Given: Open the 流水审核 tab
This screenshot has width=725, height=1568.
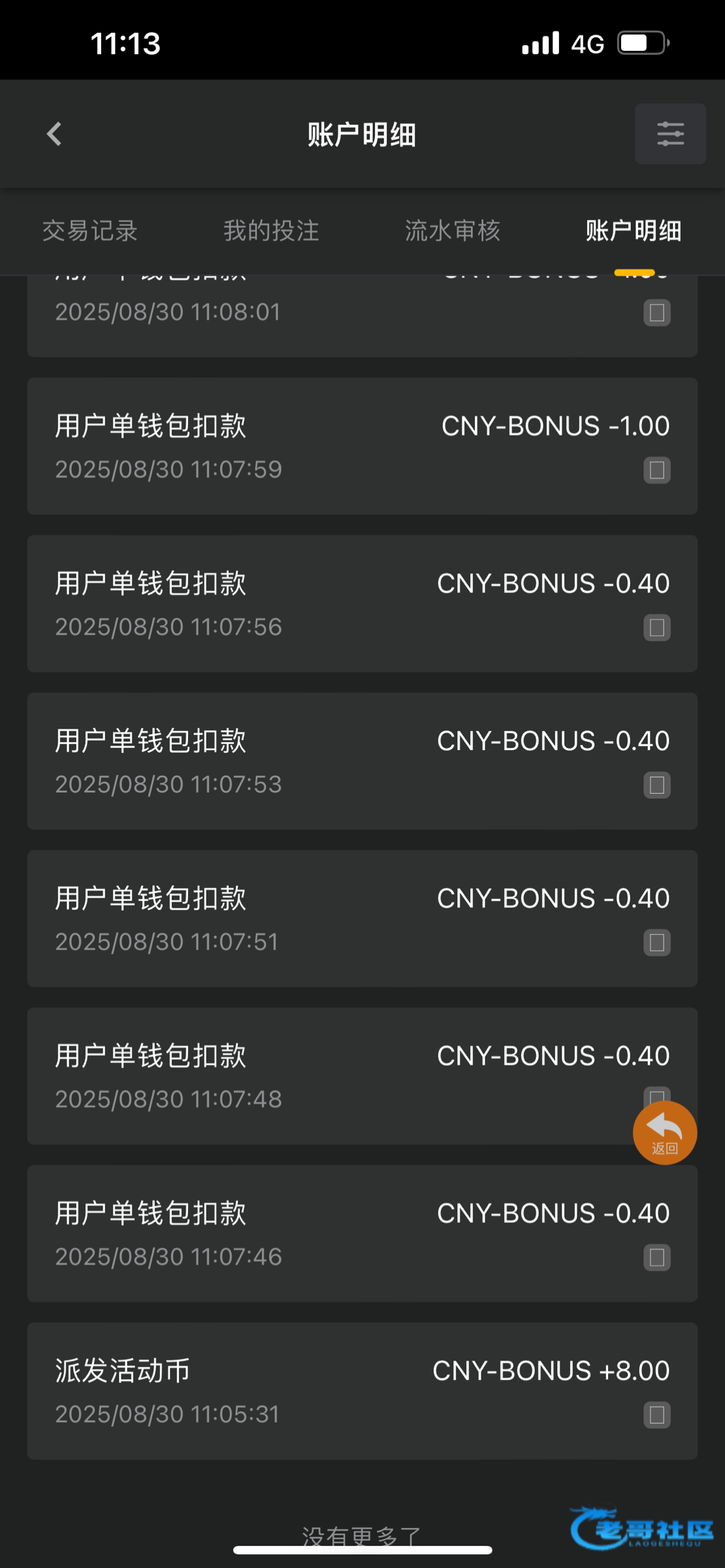Looking at the screenshot, I should pyautogui.click(x=453, y=231).
